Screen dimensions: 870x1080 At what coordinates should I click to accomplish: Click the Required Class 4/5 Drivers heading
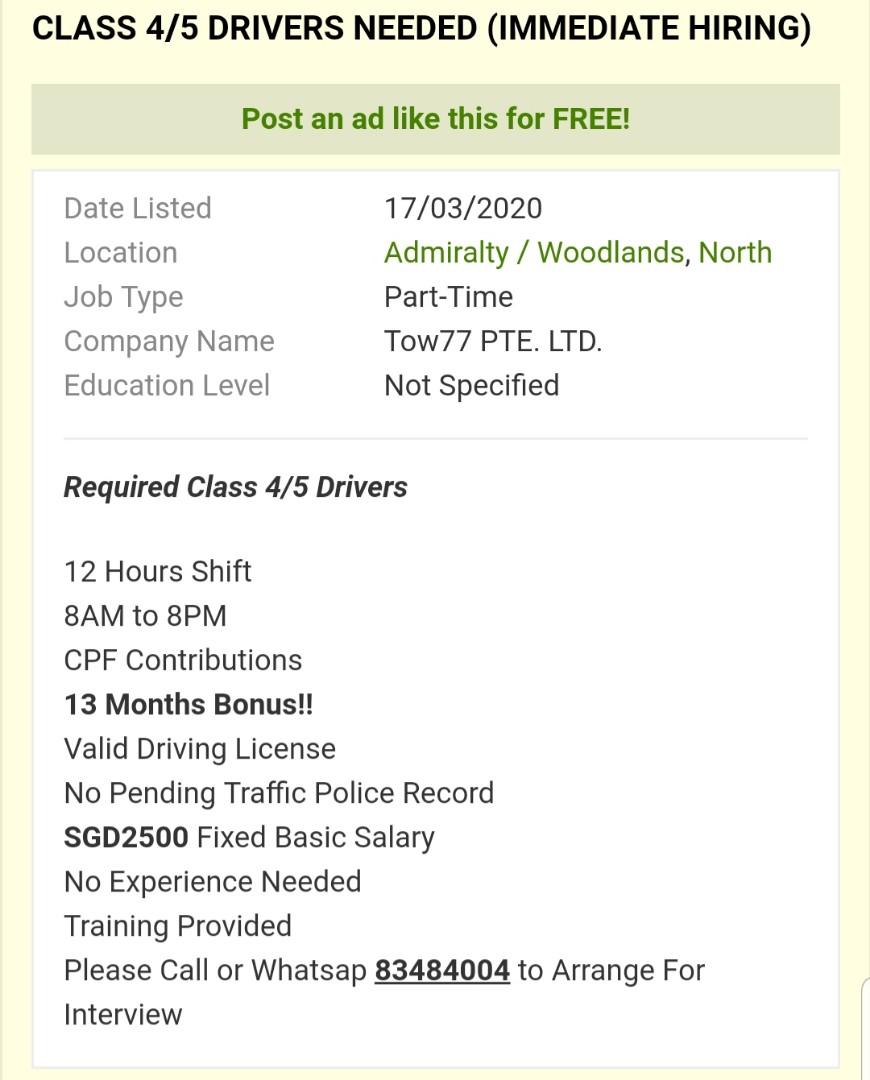tap(235, 487)
